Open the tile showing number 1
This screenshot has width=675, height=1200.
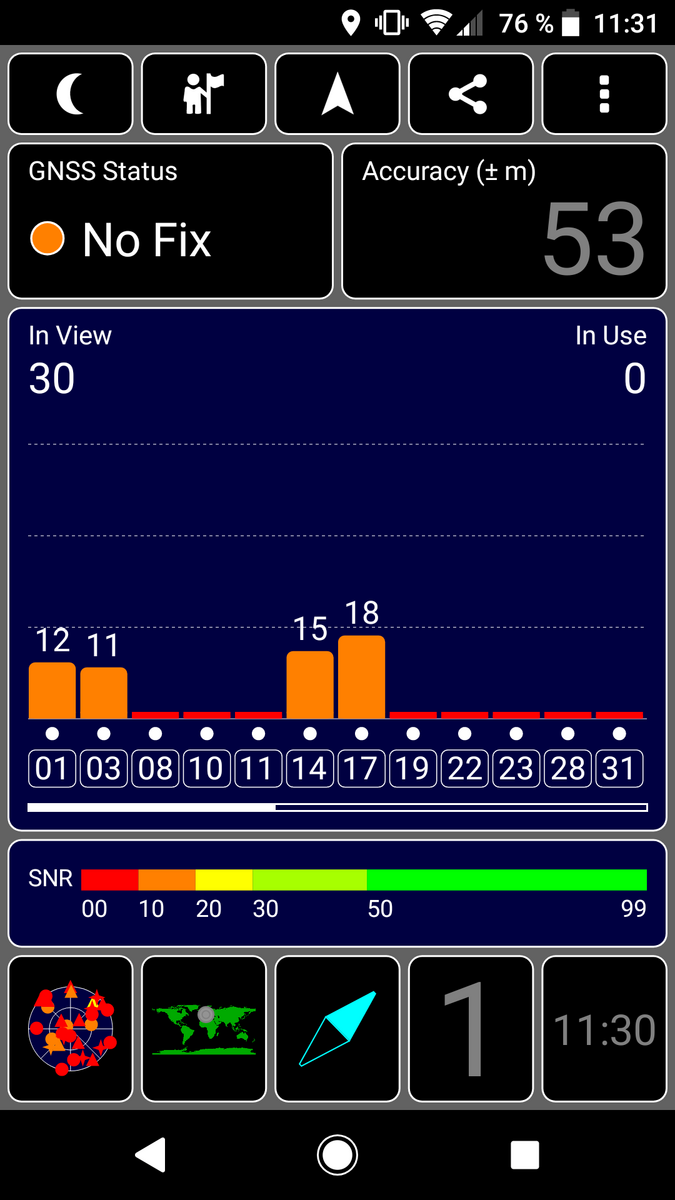point(471,1029)
